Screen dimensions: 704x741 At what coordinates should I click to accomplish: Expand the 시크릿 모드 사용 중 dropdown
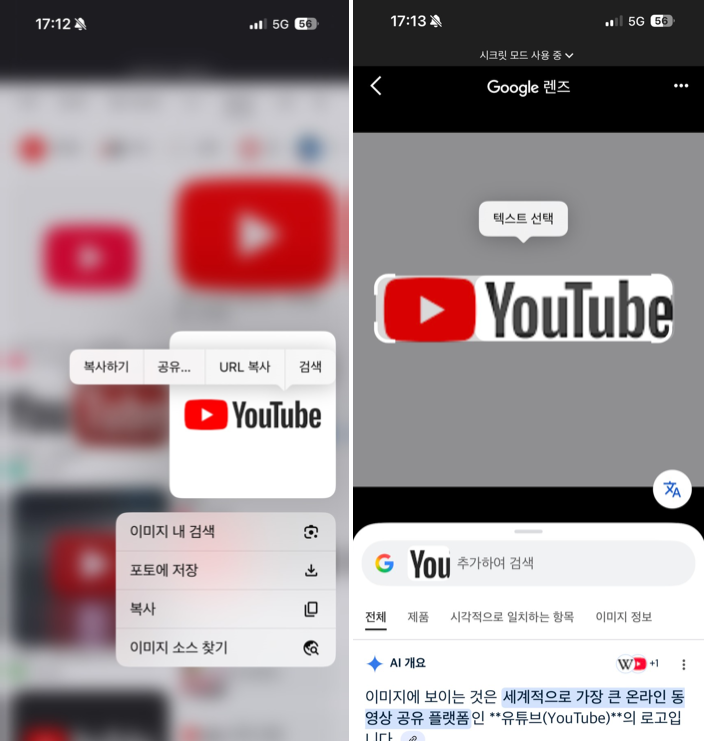(527, 55)
